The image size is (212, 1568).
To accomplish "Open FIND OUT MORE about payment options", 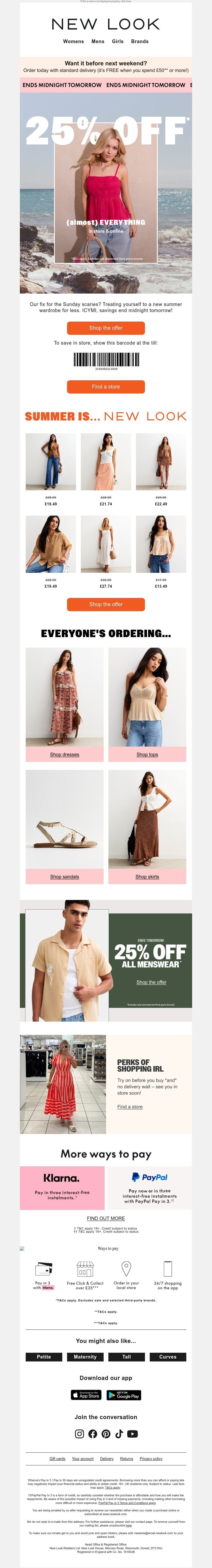I will point(105,1218).
